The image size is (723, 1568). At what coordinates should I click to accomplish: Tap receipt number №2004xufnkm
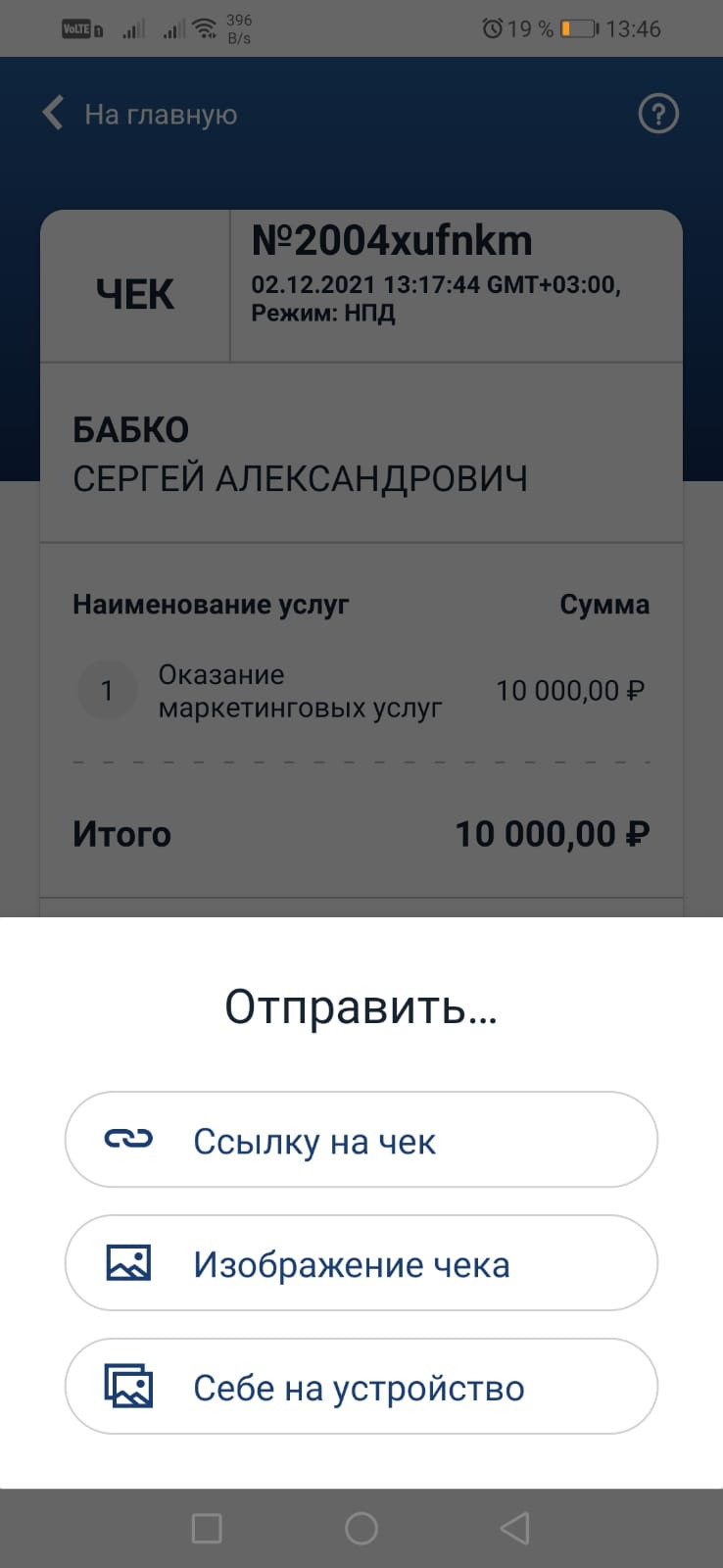click(x=392, y=240)
